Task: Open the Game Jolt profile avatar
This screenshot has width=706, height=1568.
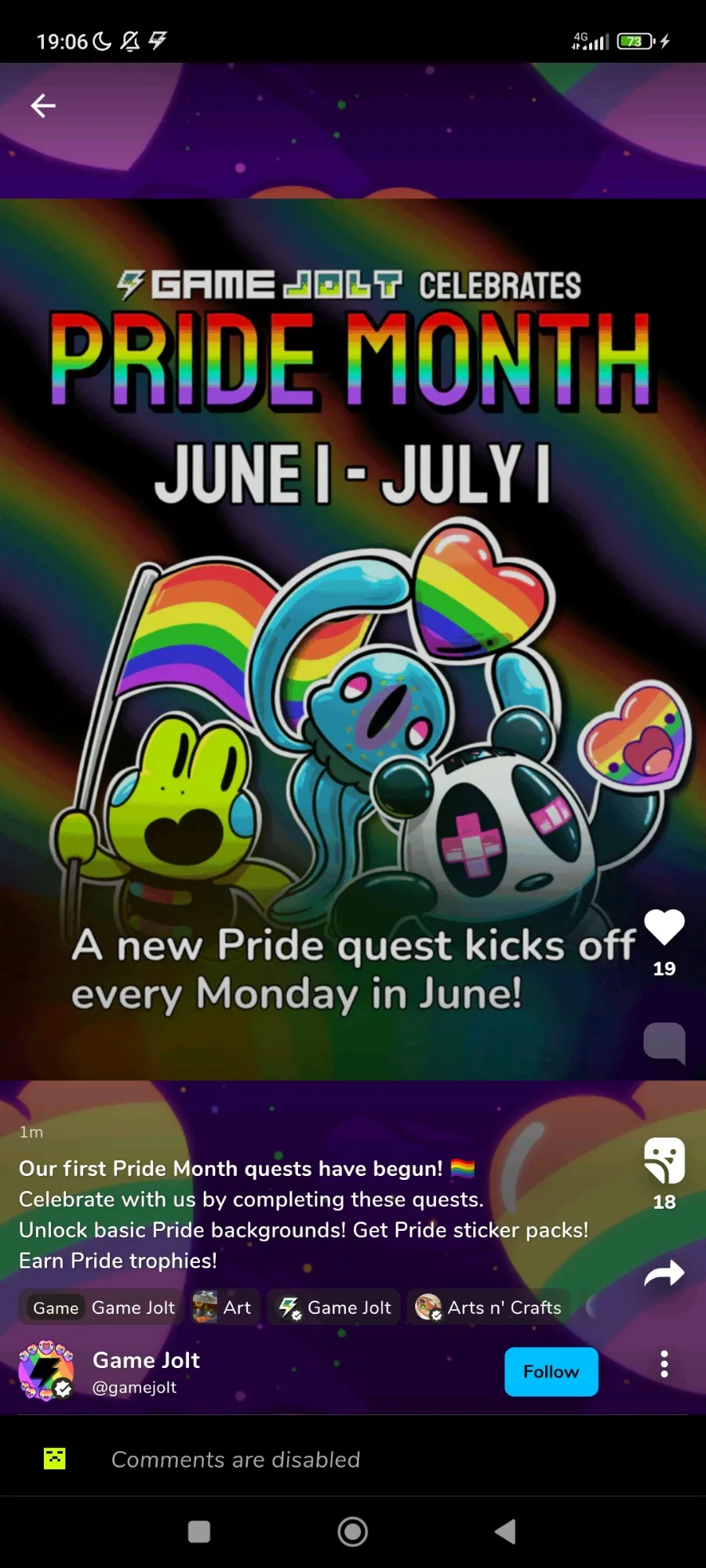Action: pos(46,1370)
